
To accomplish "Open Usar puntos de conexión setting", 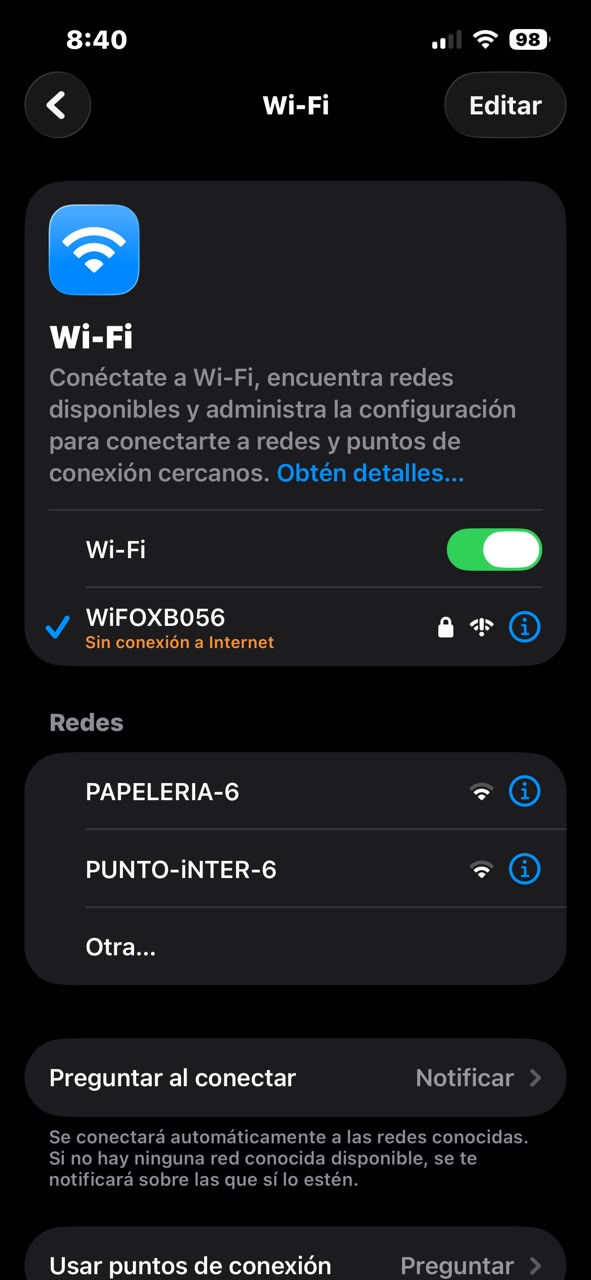I will tap(295, 1258).
